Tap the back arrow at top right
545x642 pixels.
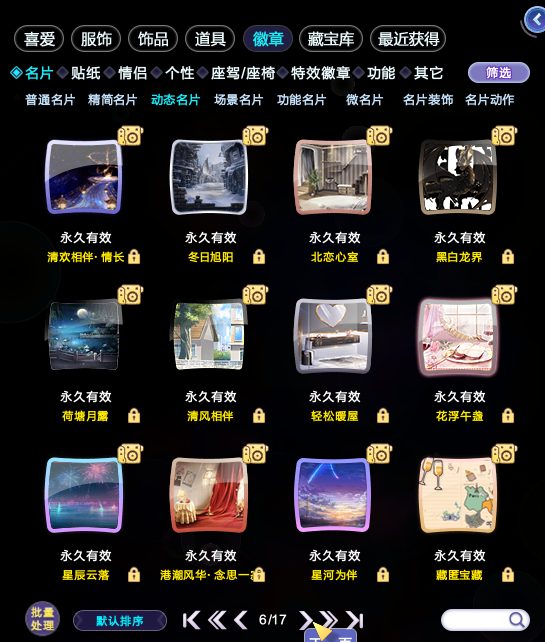[535, 19]
